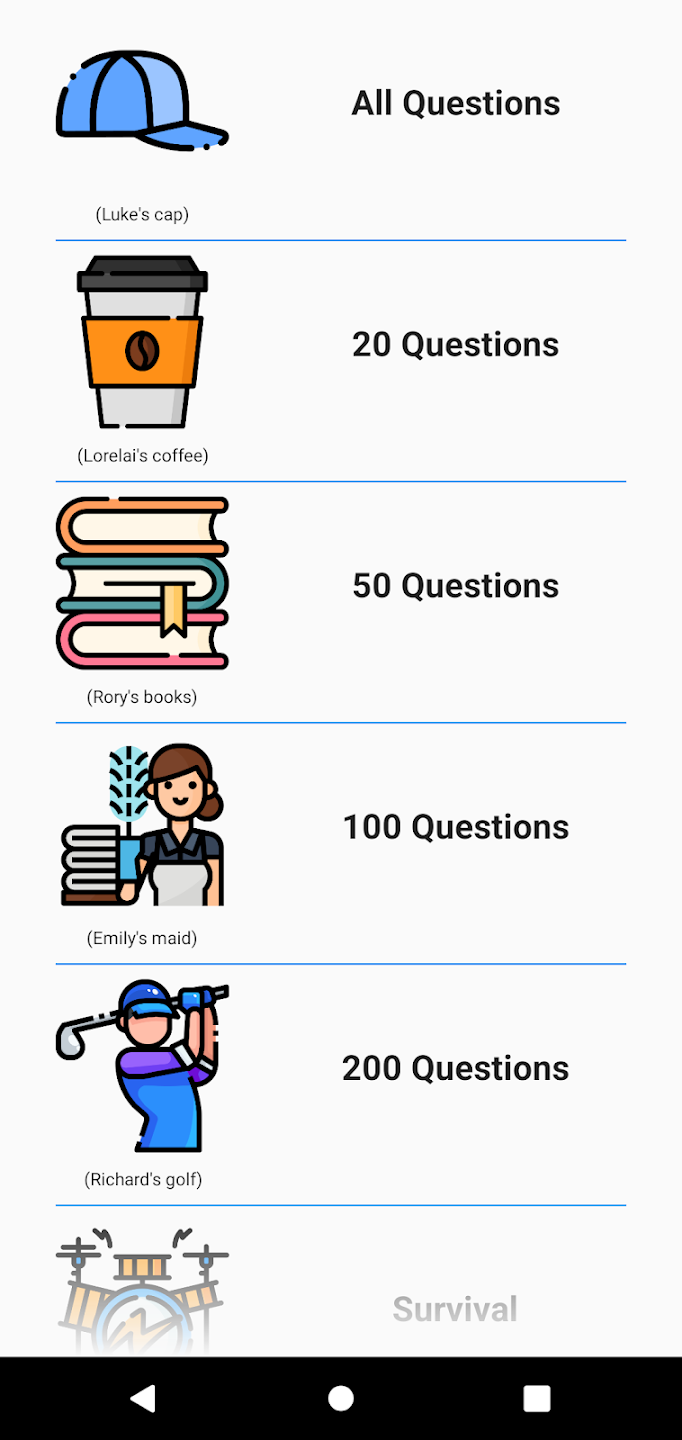Open the Survival mode

point(455,1308)
